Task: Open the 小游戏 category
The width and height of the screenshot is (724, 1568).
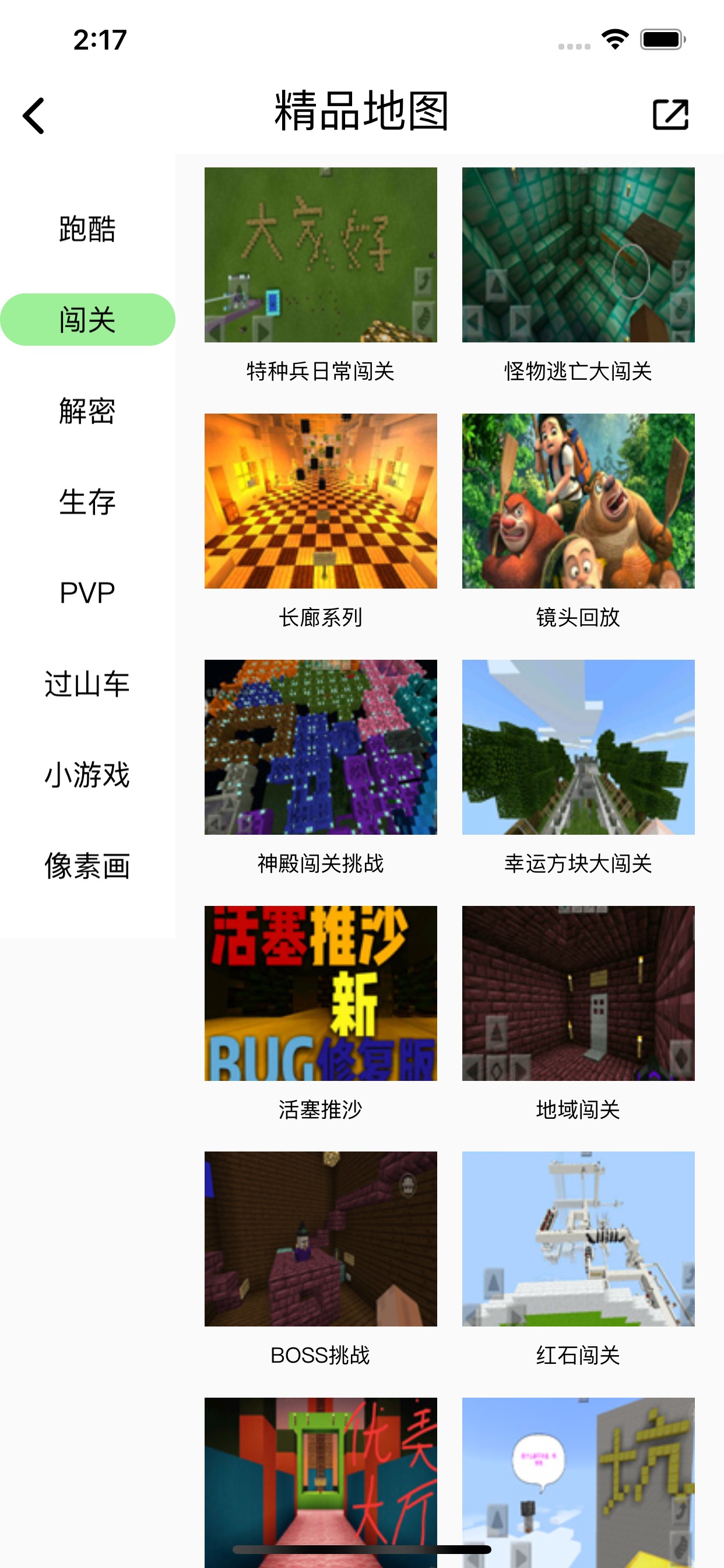Action: (87, 775)
